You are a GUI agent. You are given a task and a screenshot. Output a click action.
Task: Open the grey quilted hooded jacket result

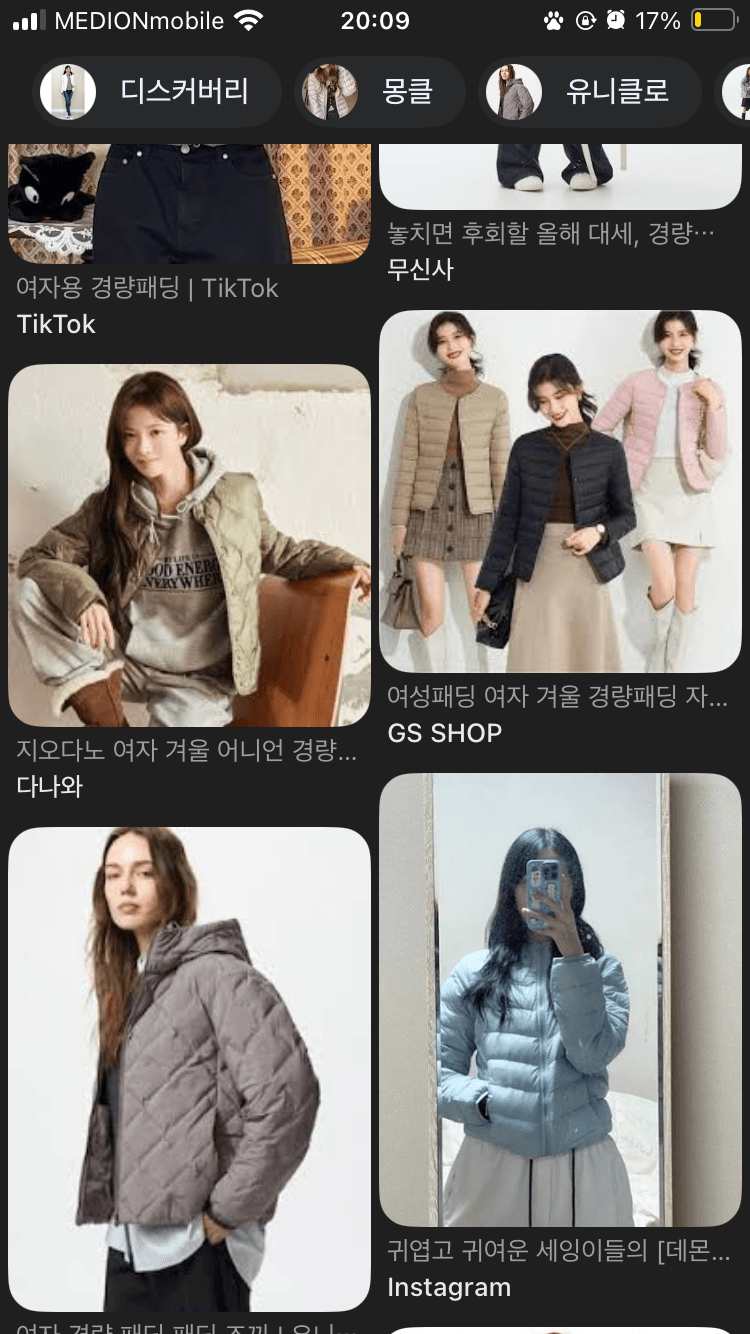[189, 1068]
